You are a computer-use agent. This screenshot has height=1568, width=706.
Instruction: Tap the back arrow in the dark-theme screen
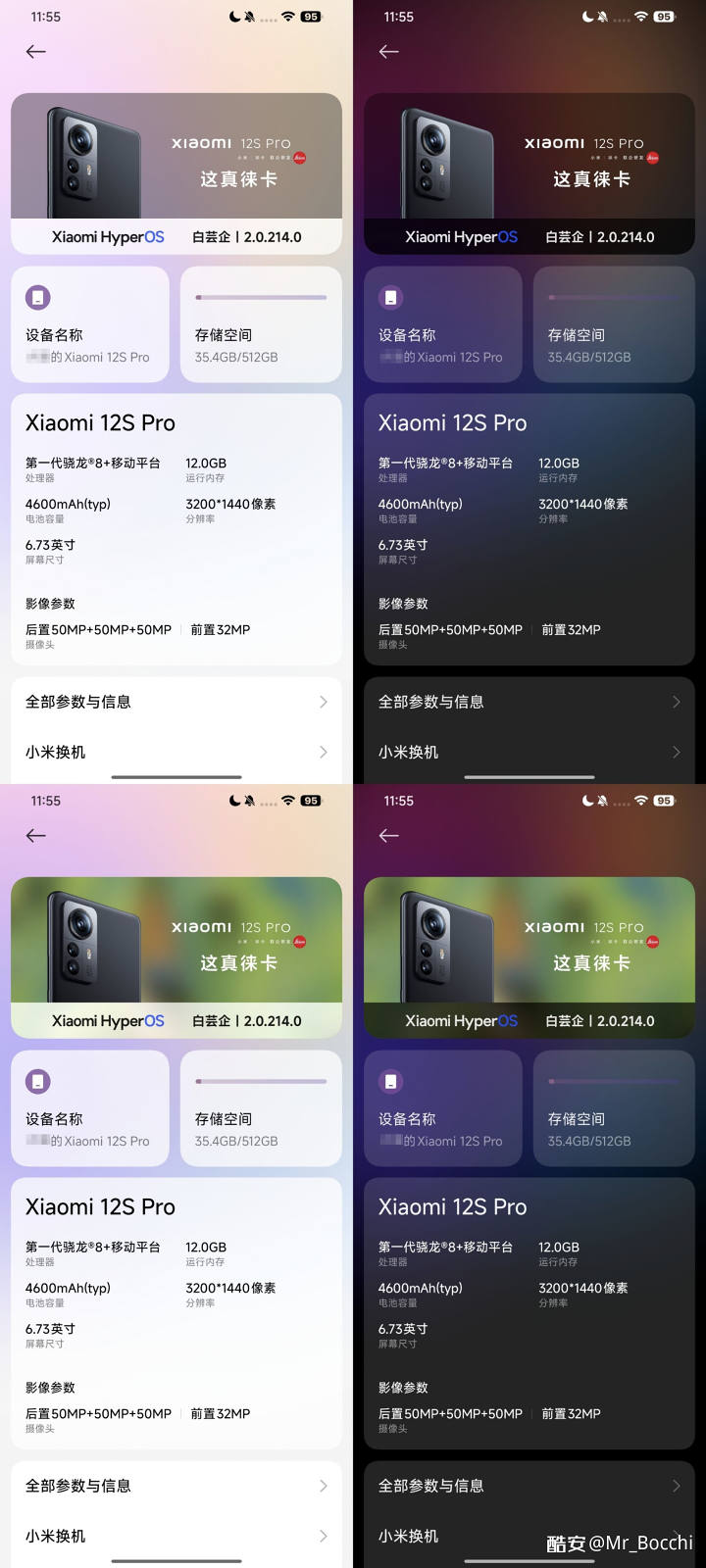click(x=388, y=52)
